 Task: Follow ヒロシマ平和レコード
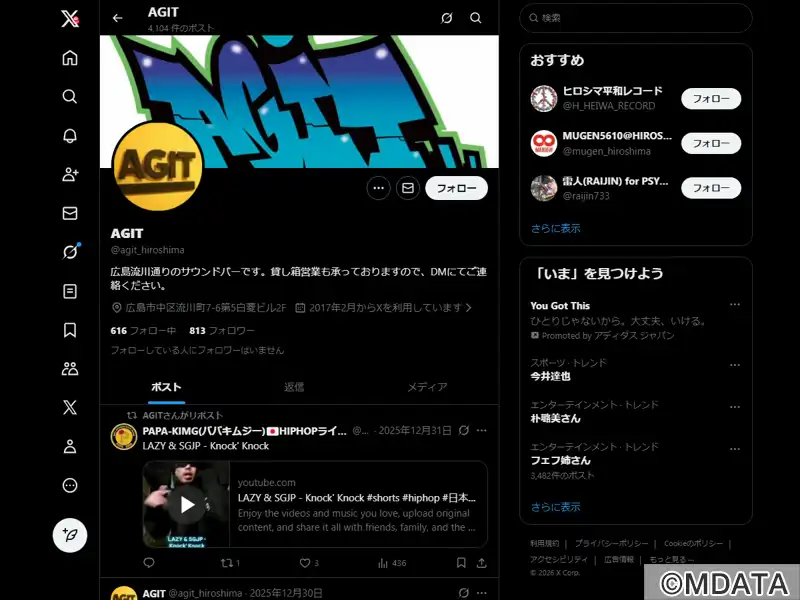pyautogui.click(x=711, y=99)
